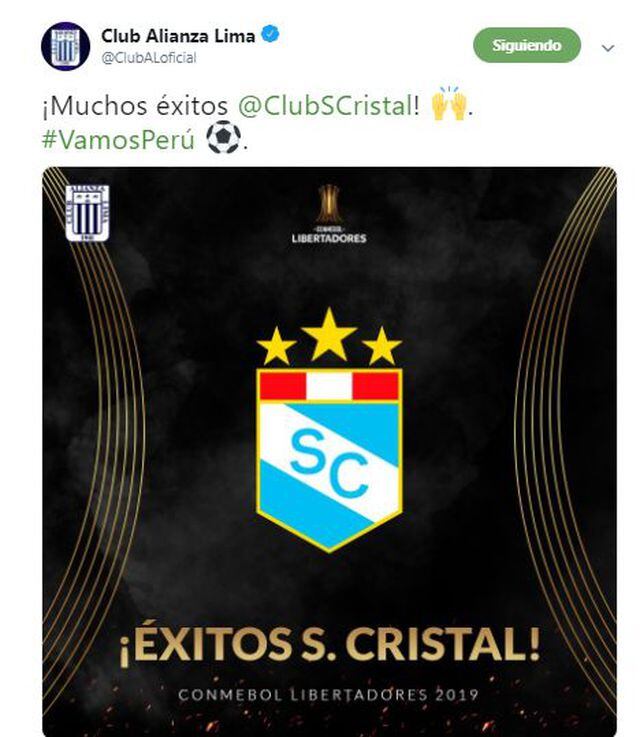
Task: Open the #VamosPerú hashtag
Action: click(x=118, y=139)
